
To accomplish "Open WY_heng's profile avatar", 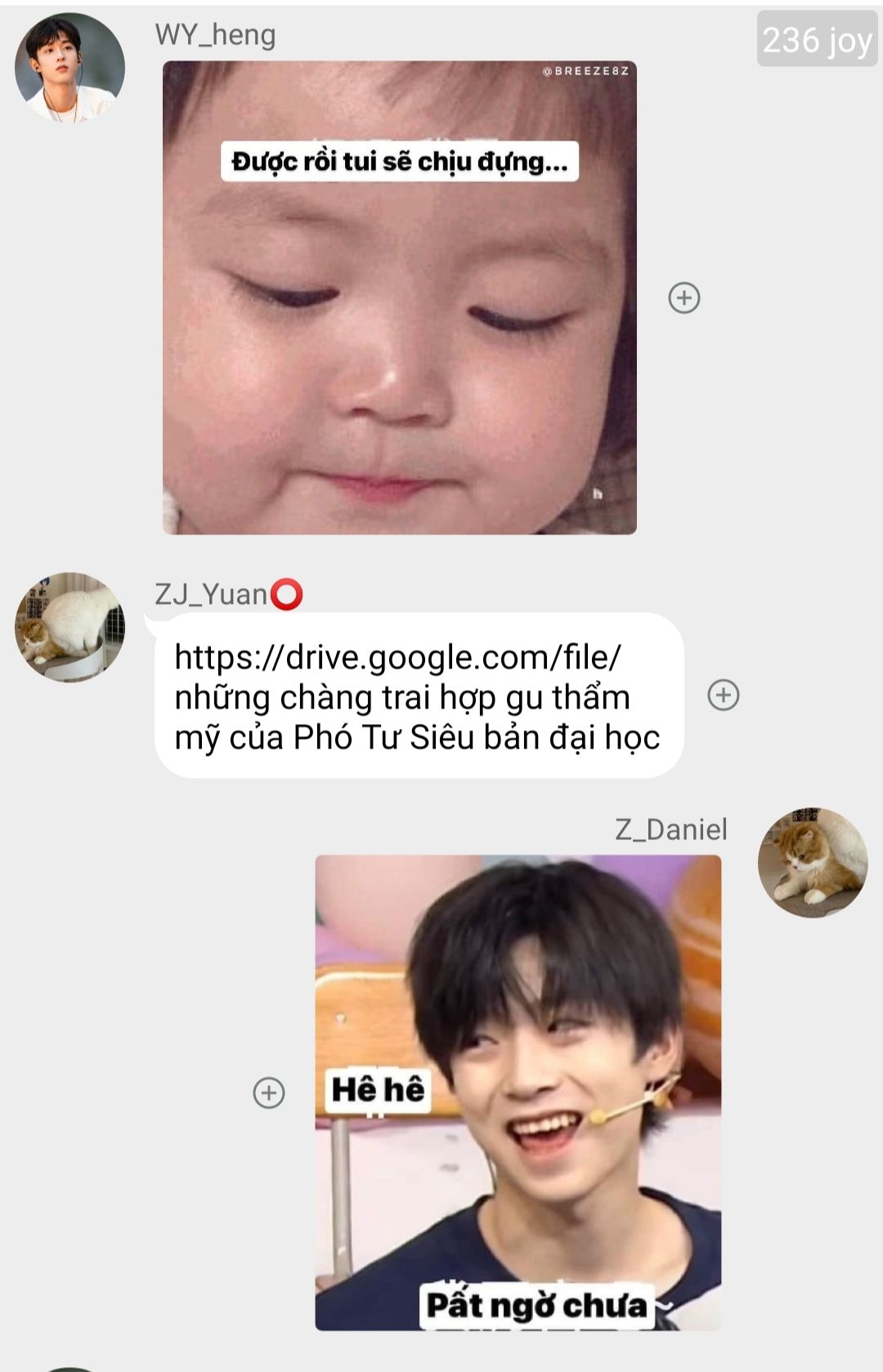I will (69, 68).
